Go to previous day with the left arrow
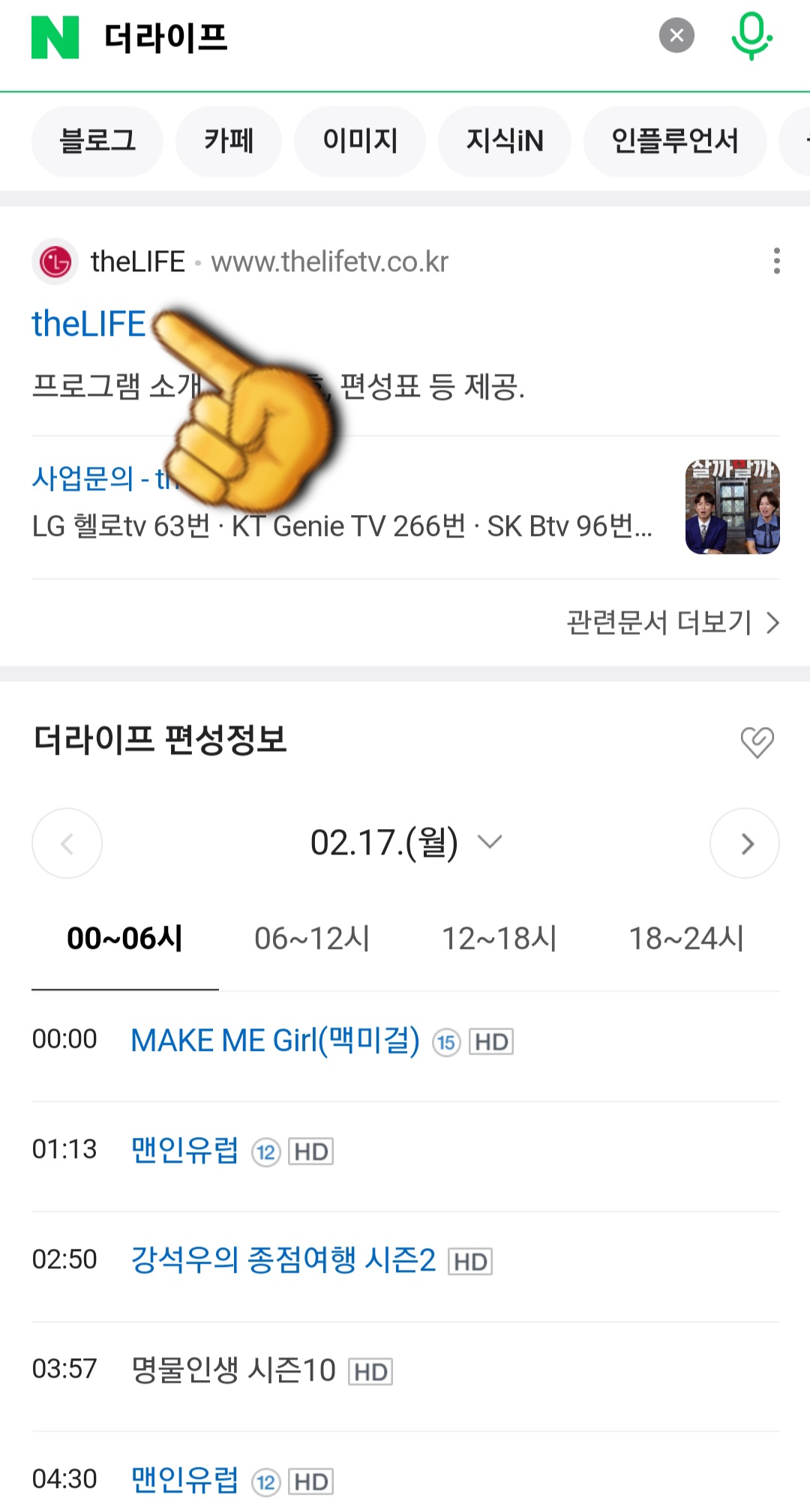The image size is (810, 1512). click(67, 843)
